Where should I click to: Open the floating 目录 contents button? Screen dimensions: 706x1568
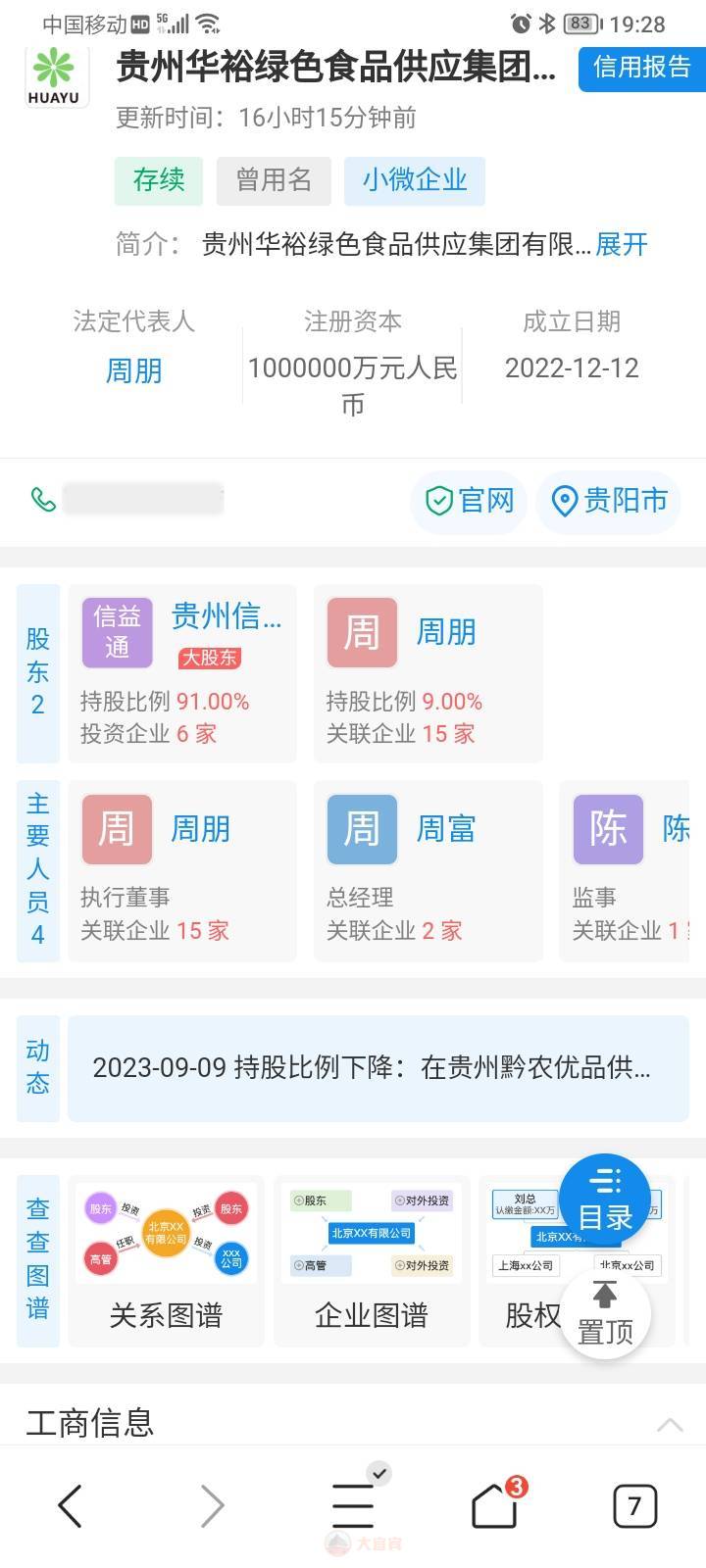pos(605,1200)
